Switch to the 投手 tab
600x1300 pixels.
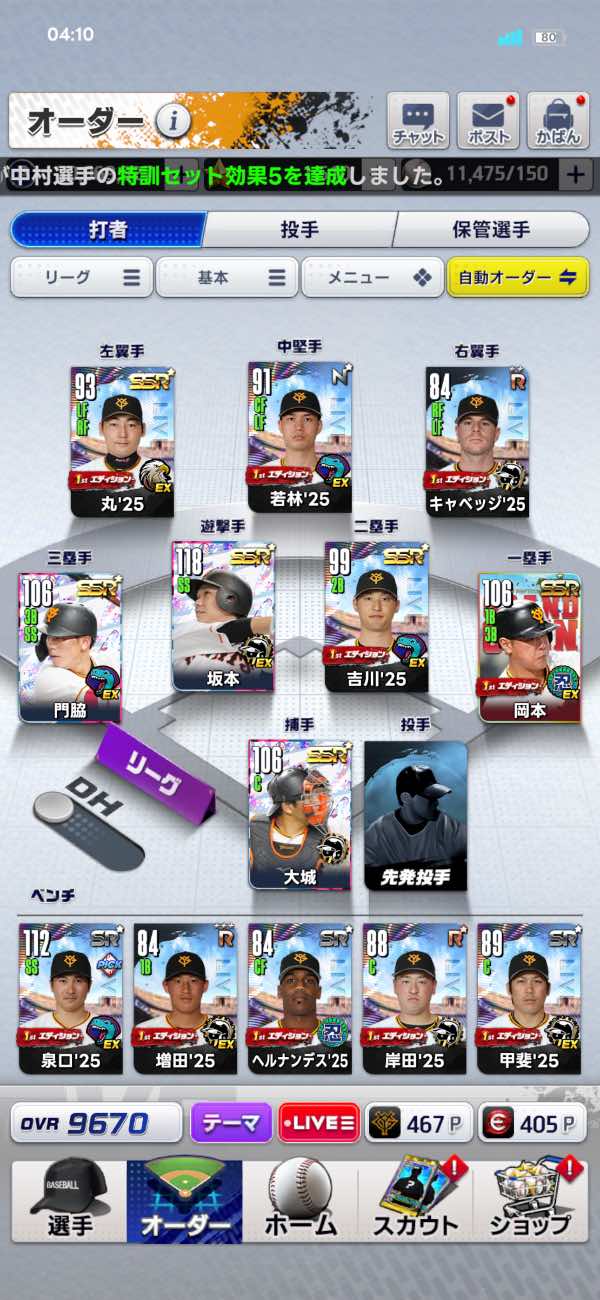click(299, 229)
